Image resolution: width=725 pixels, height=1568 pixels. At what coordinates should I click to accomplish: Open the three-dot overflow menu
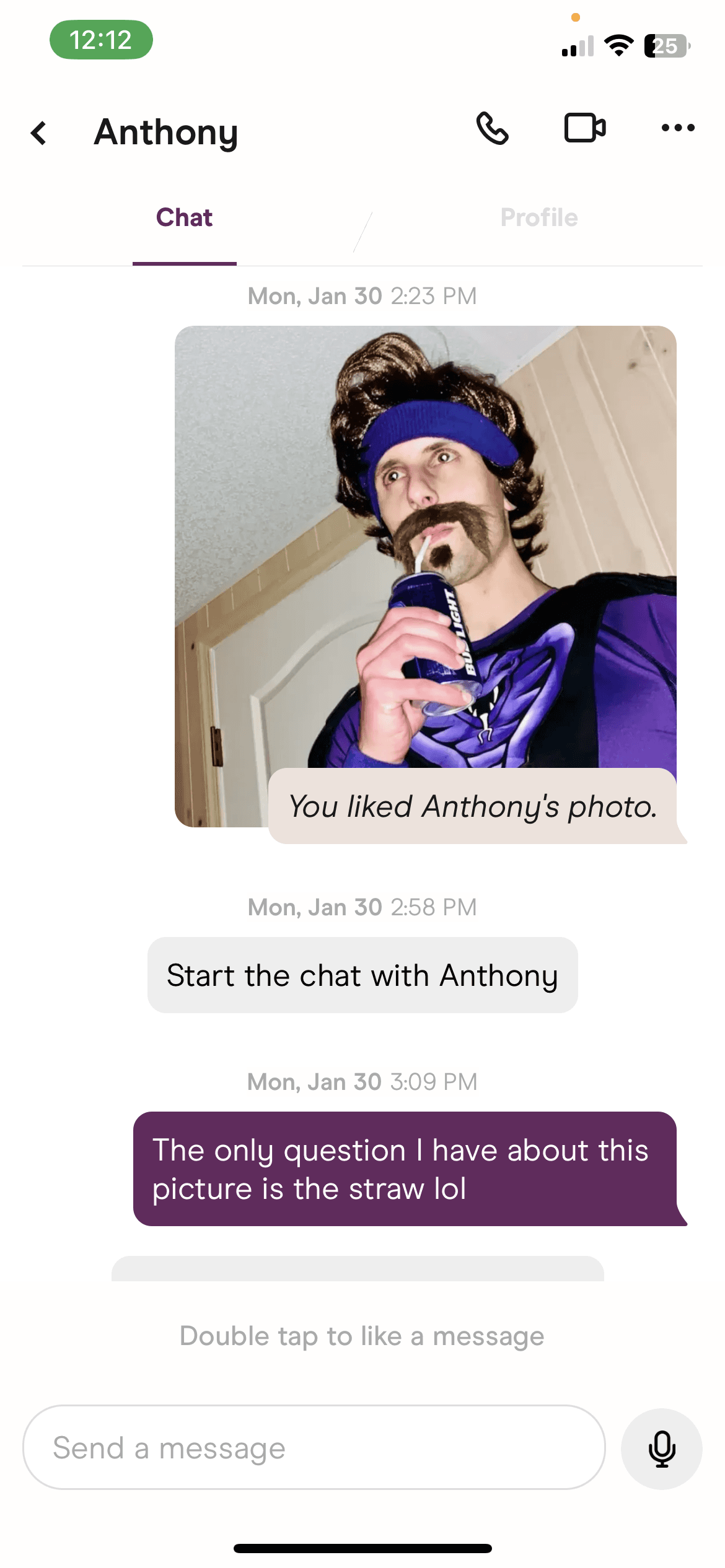coord(678,128)
